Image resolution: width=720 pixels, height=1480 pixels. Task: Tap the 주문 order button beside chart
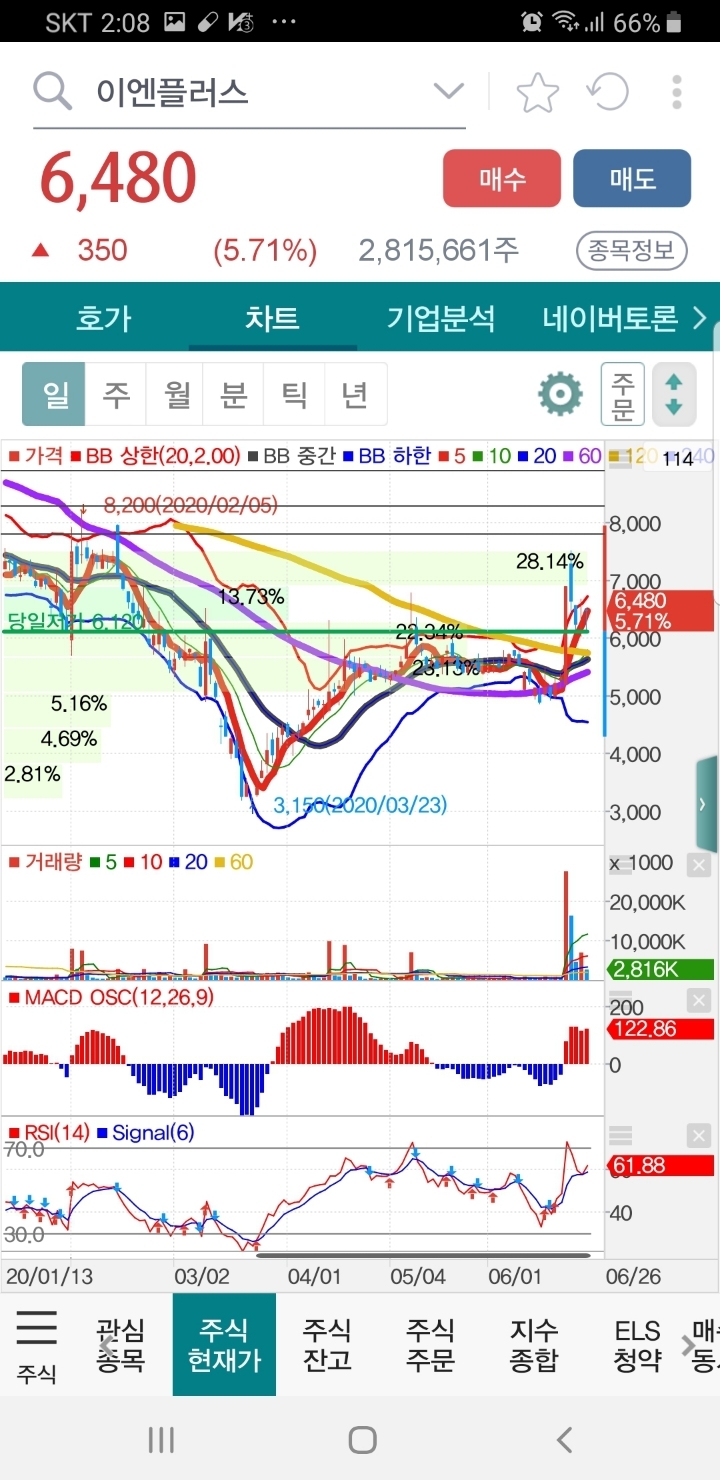[x=622, y=394]
